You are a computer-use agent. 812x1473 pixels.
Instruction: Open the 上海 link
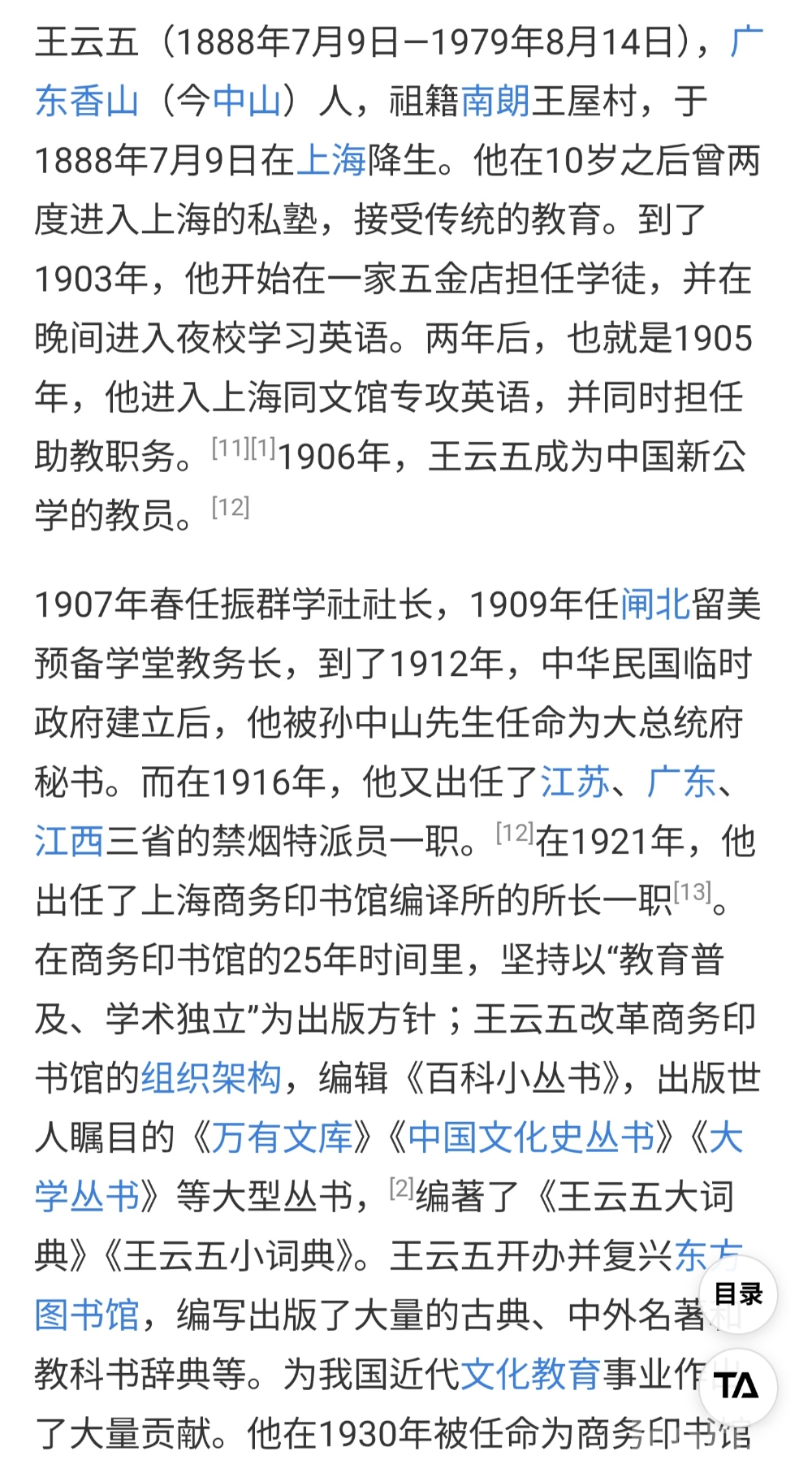point(330,160)
